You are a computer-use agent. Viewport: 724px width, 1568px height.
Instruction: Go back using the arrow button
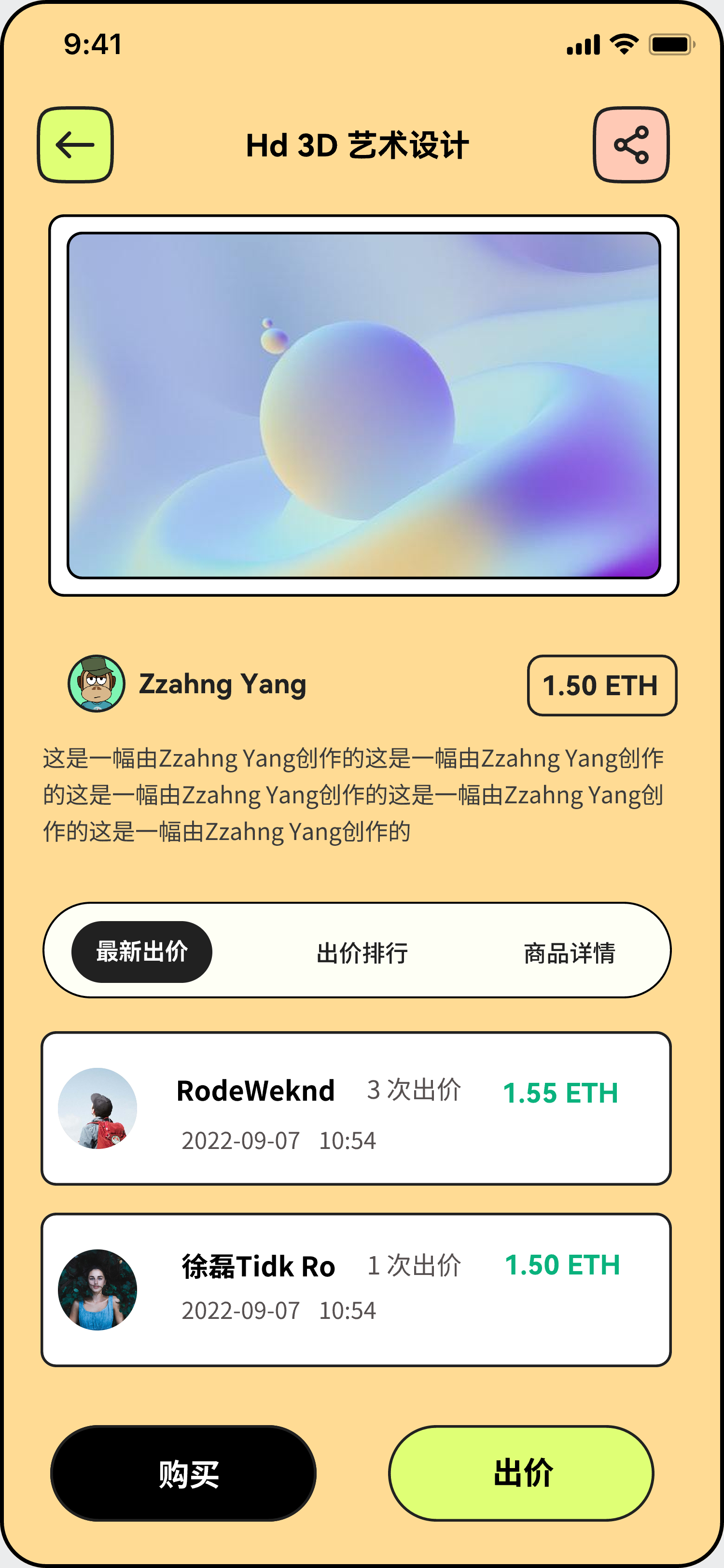click(75, 145)
